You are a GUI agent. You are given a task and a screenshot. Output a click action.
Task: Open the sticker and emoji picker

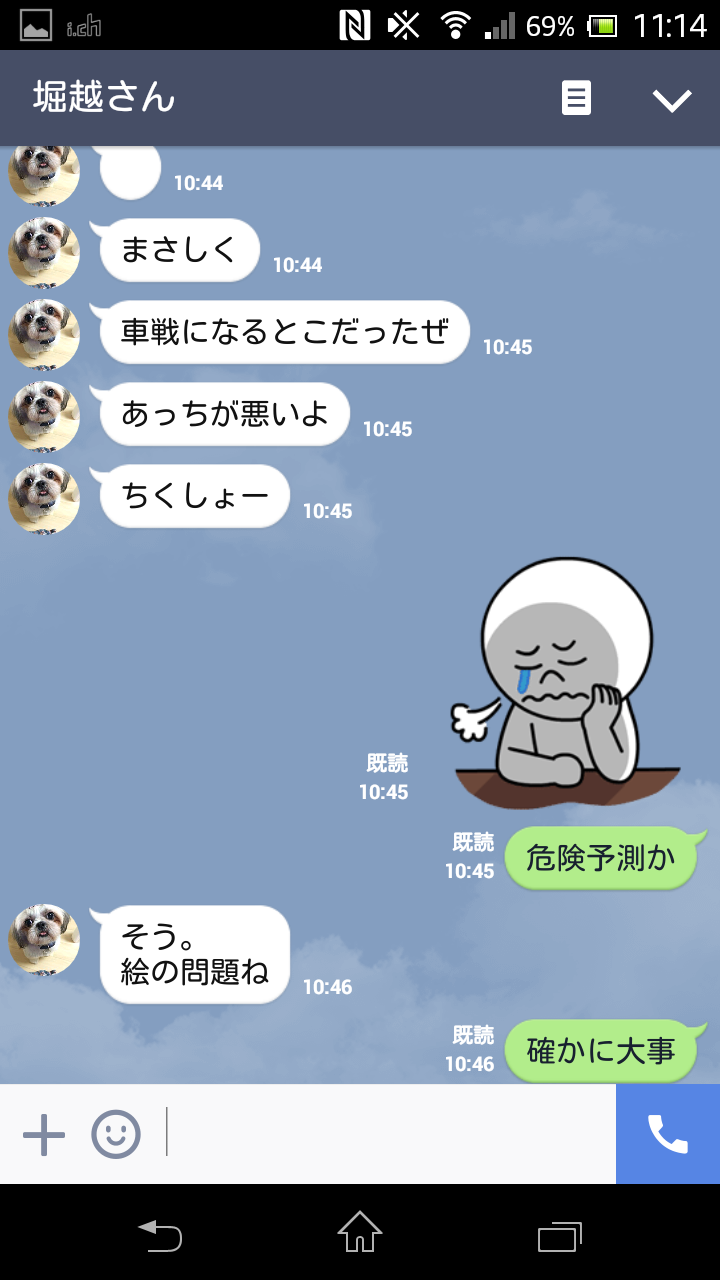click(x=116, y=1135)
